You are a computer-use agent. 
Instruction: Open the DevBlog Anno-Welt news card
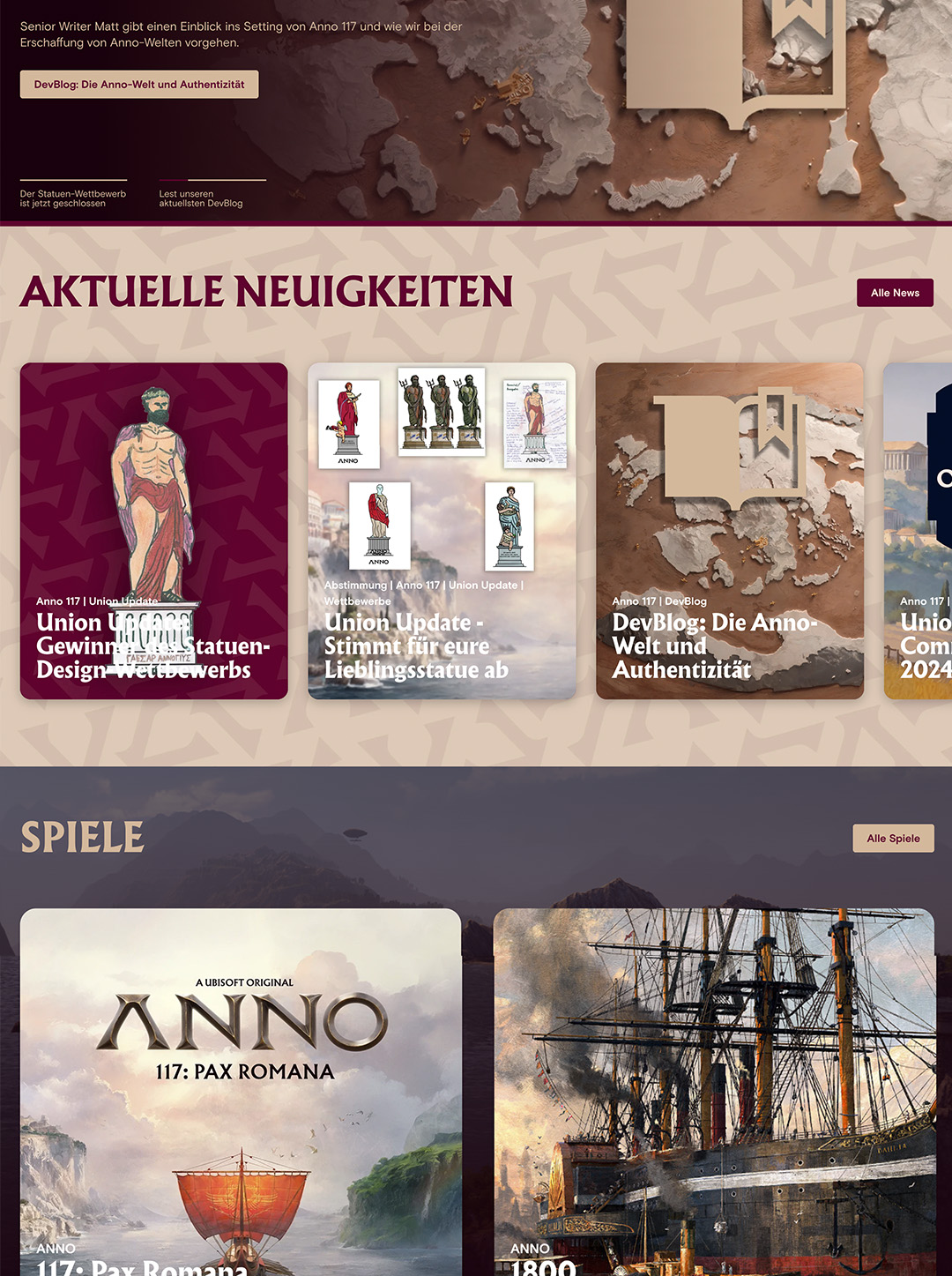[729, 531]
